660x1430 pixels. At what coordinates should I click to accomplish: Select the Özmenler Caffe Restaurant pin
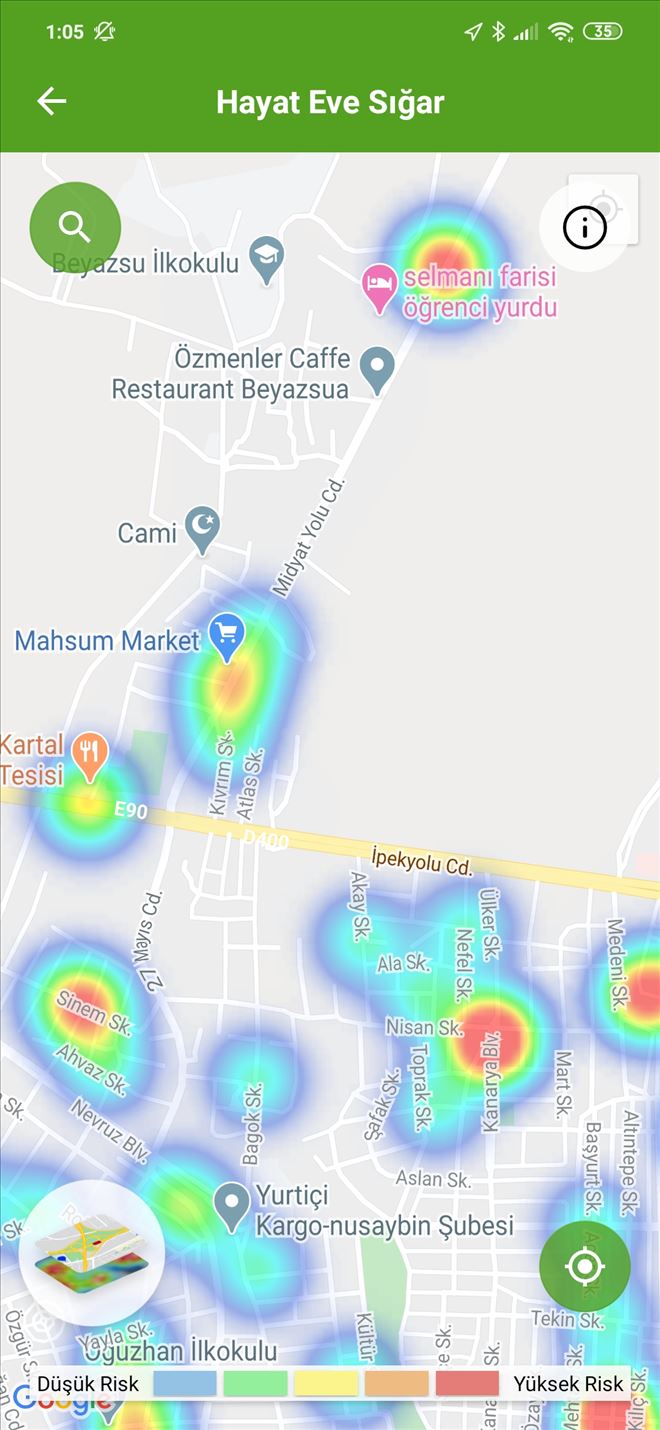[377, 368]
